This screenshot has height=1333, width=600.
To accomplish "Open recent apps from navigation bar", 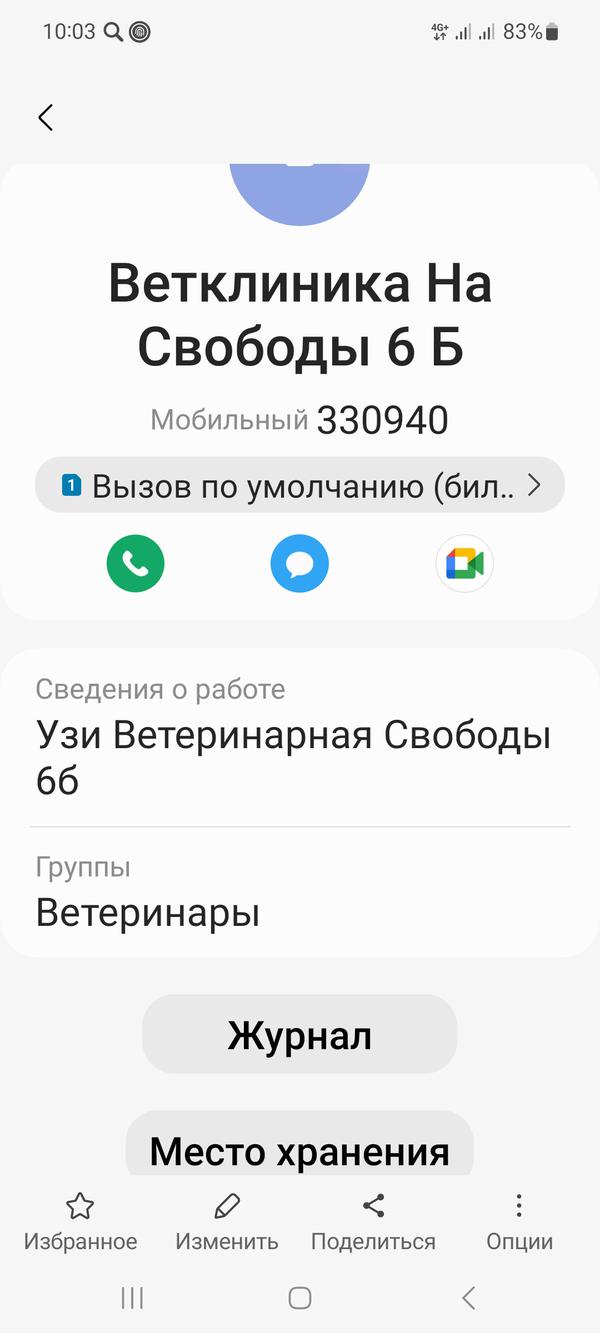I will click(x=132, y=1298).
